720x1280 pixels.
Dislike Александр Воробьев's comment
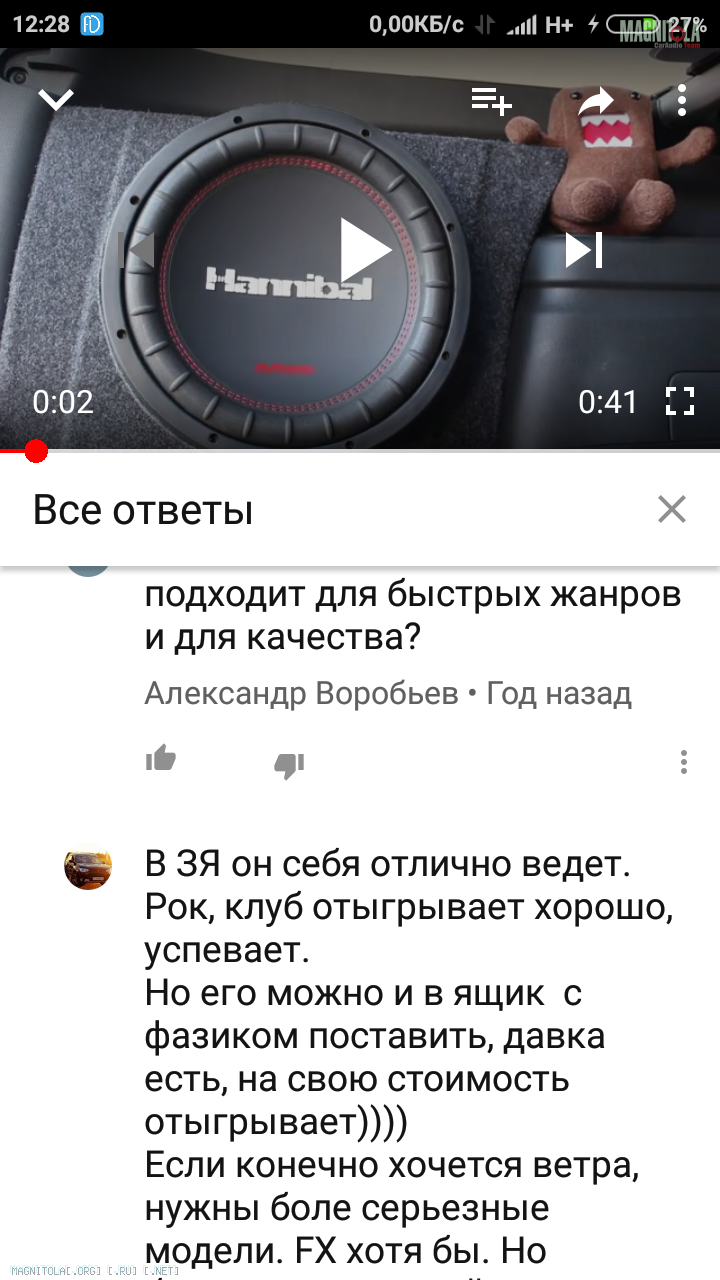point(289,766)
